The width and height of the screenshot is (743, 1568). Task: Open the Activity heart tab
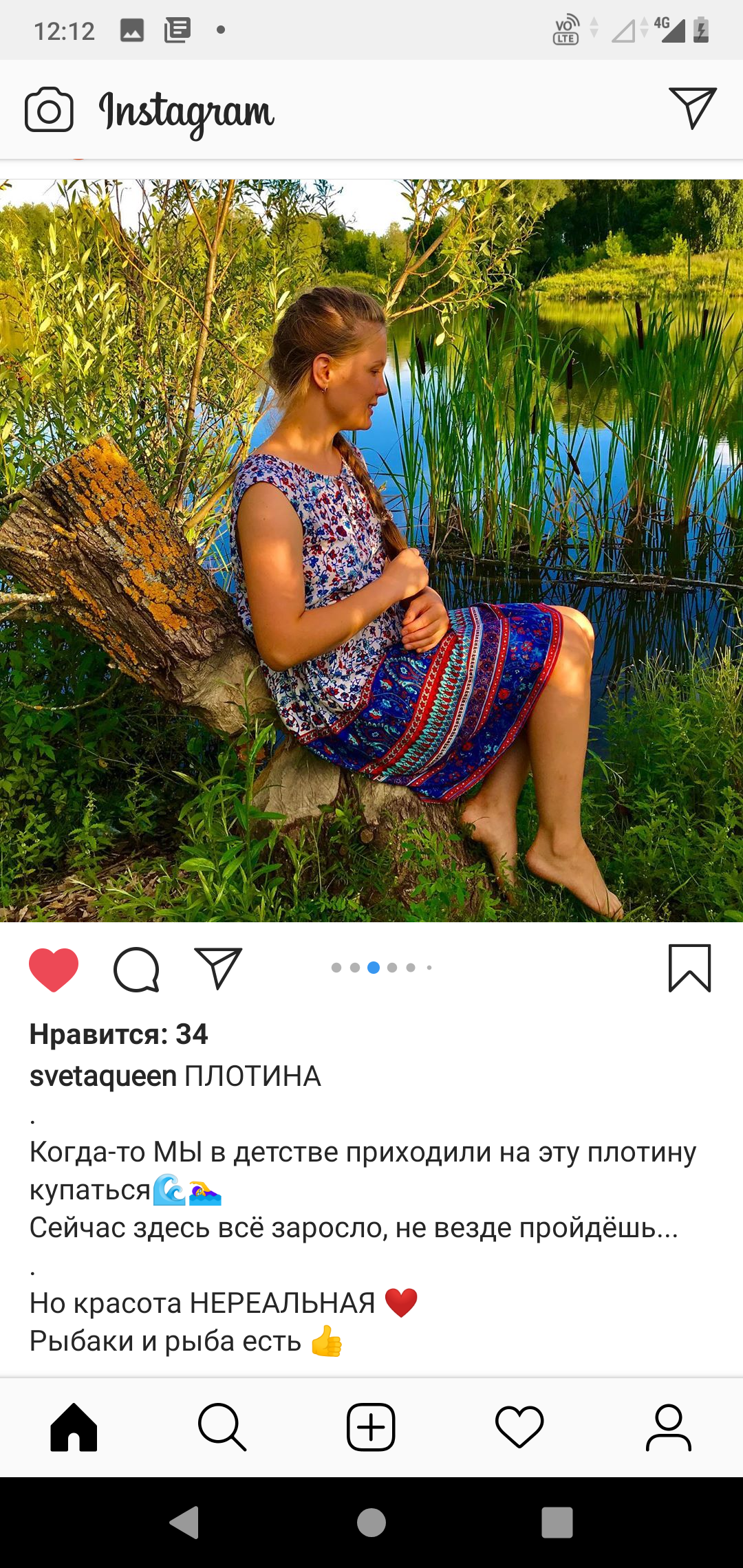(x=519, y=1428)
